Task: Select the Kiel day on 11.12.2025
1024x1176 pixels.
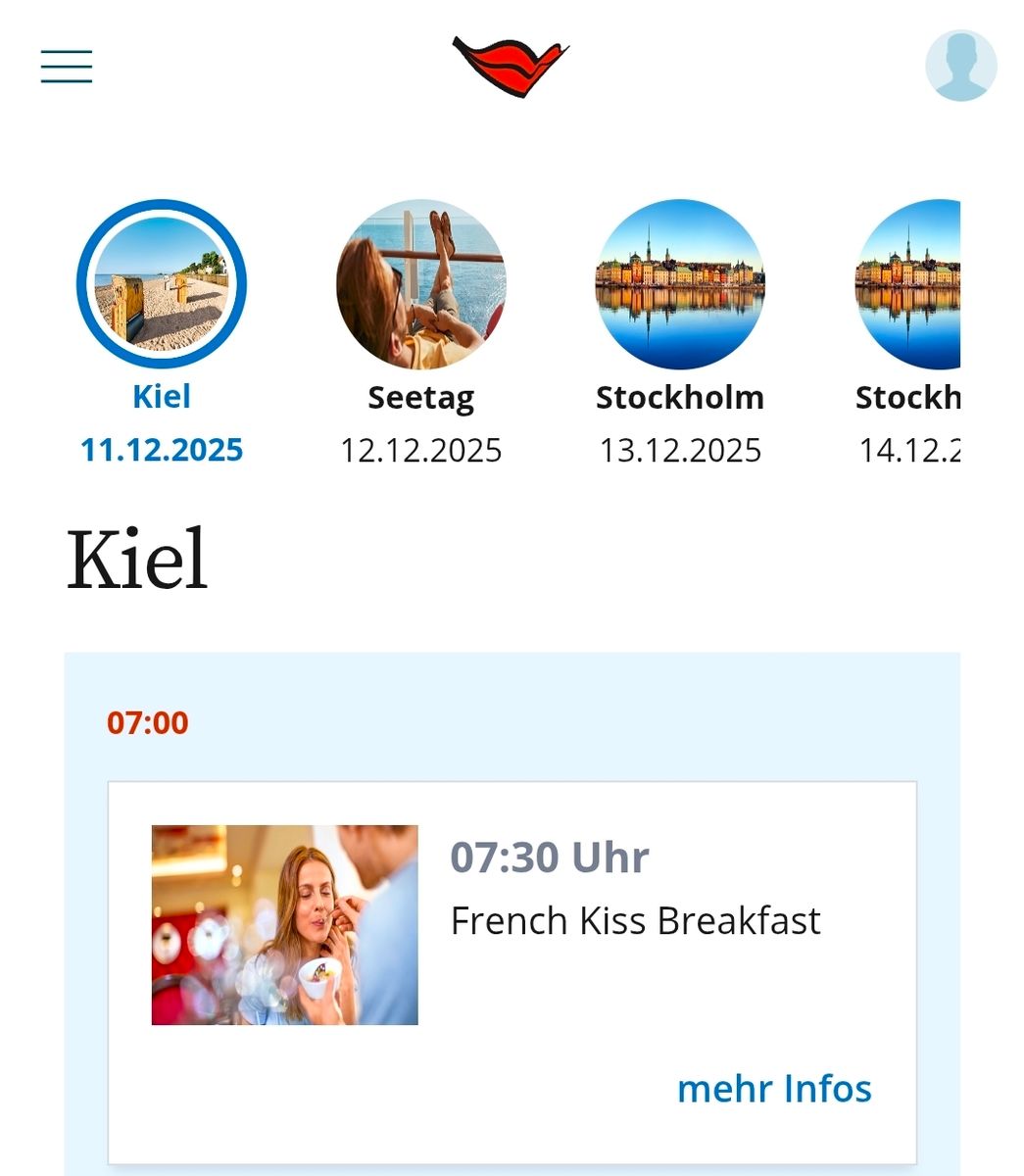Action: coord(162,284)
